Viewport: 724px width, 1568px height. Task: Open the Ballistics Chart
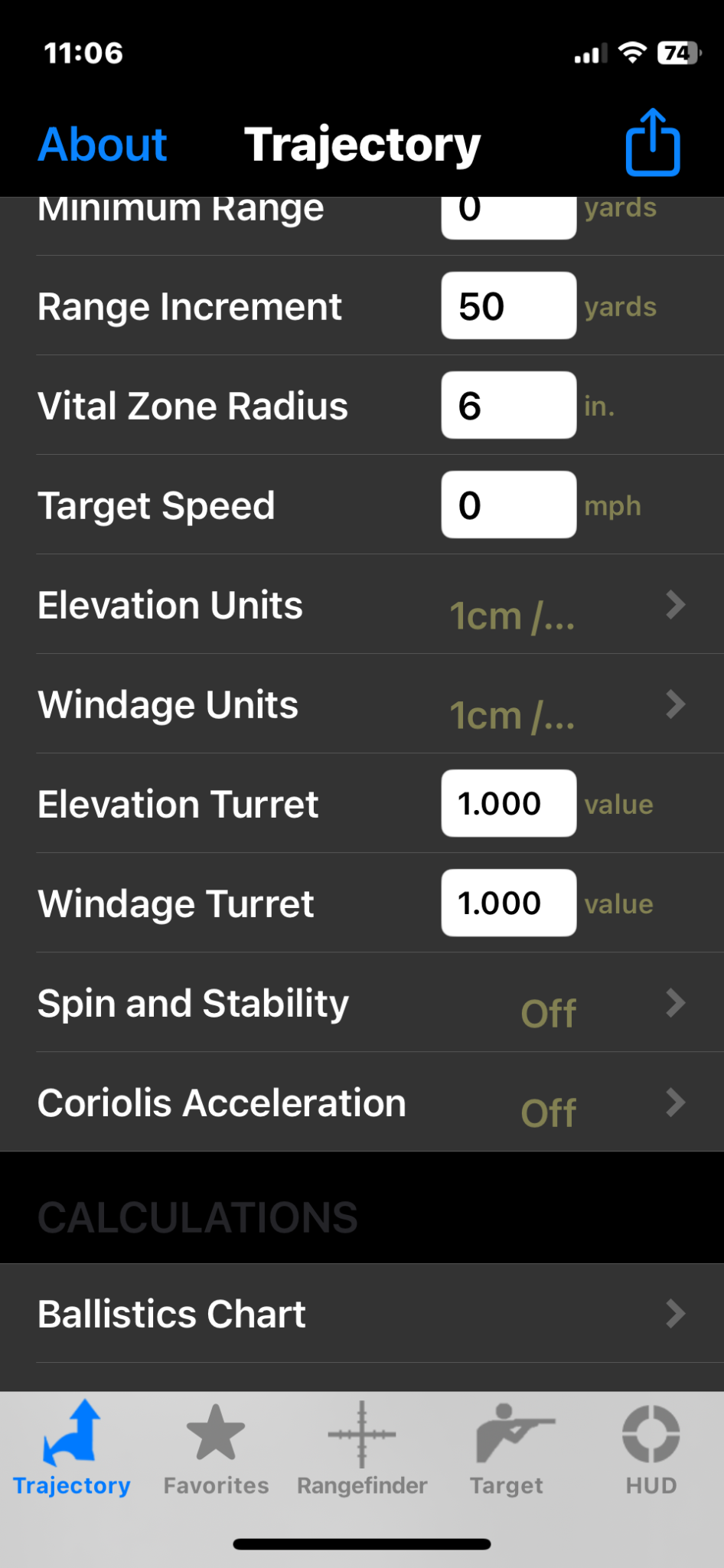362,1313
